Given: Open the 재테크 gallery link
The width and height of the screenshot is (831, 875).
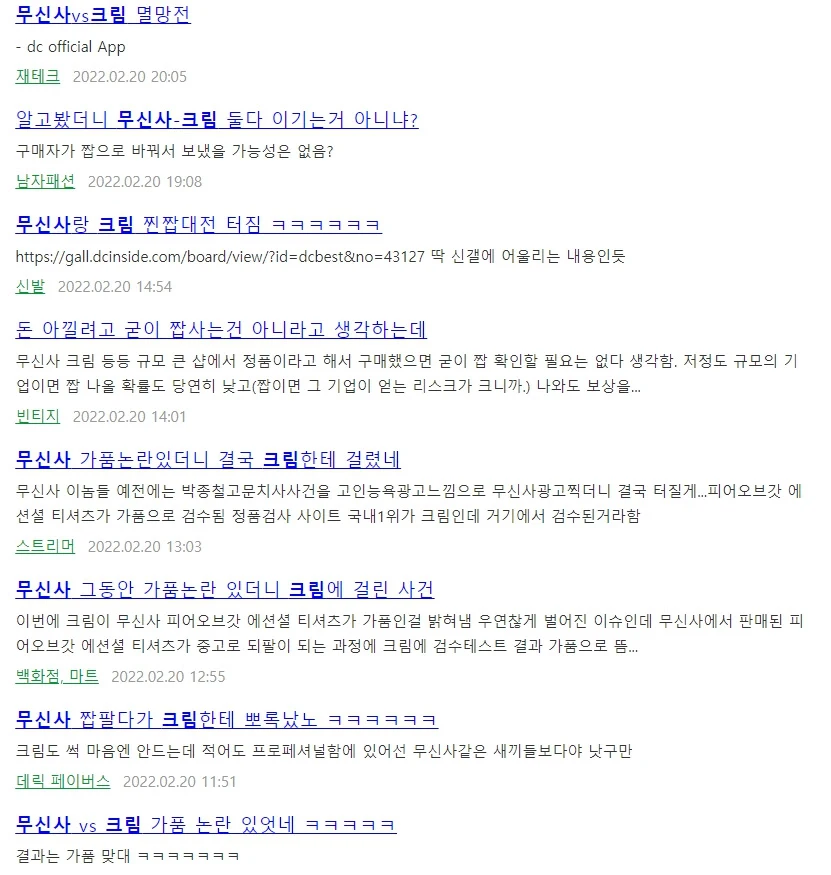Looking at the screenshot, I should [38, 76].
